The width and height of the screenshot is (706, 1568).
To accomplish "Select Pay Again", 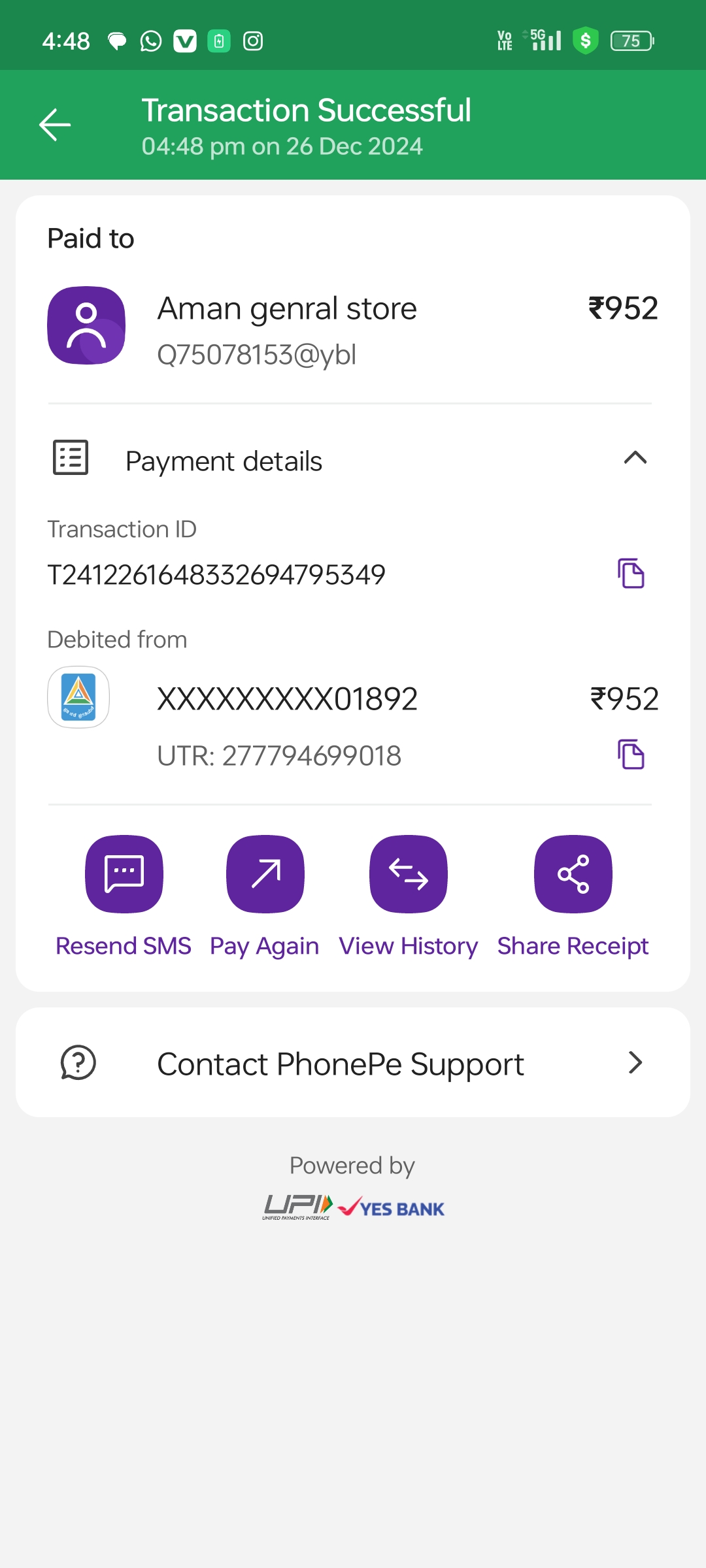I will (265, 874).
